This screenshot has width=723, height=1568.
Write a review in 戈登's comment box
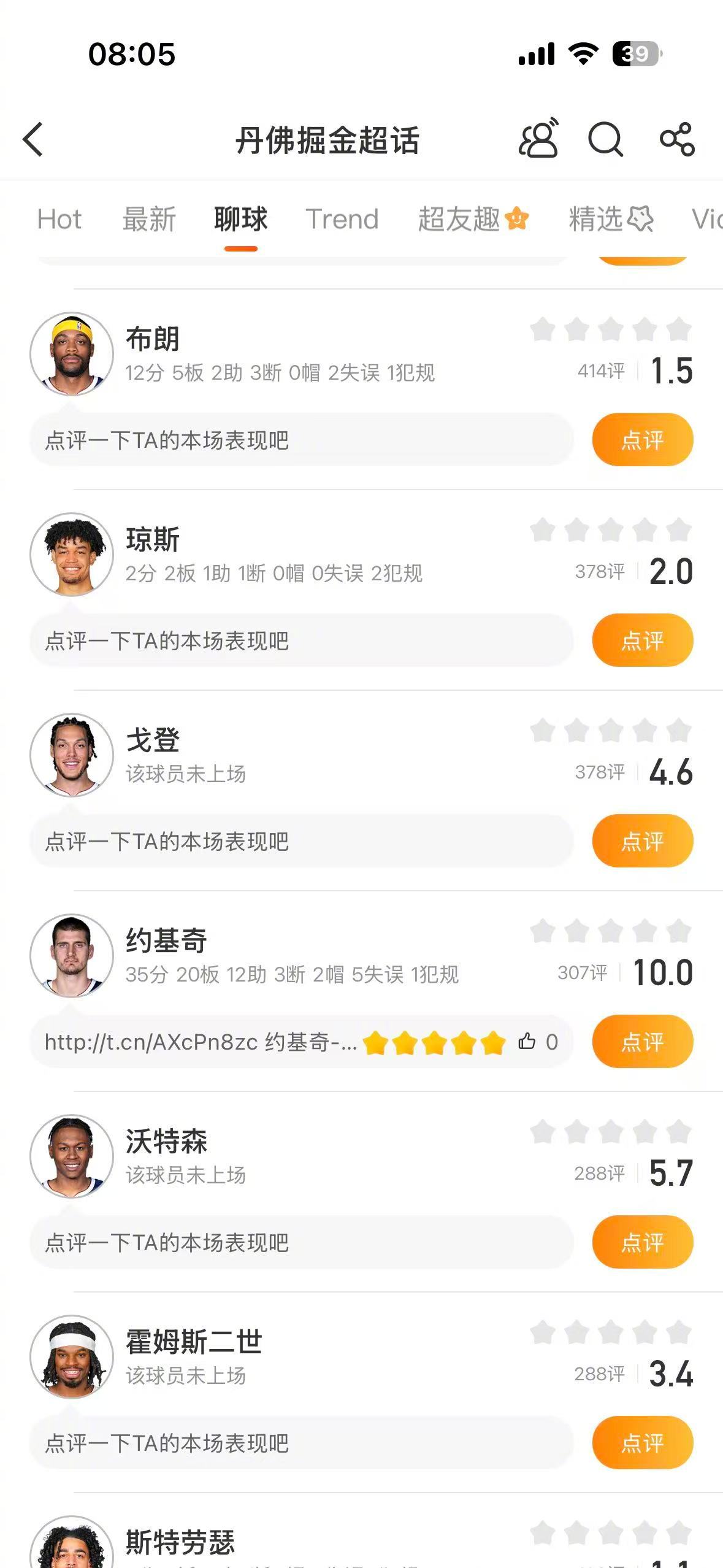pyautogui.click(x=300, y=841)
